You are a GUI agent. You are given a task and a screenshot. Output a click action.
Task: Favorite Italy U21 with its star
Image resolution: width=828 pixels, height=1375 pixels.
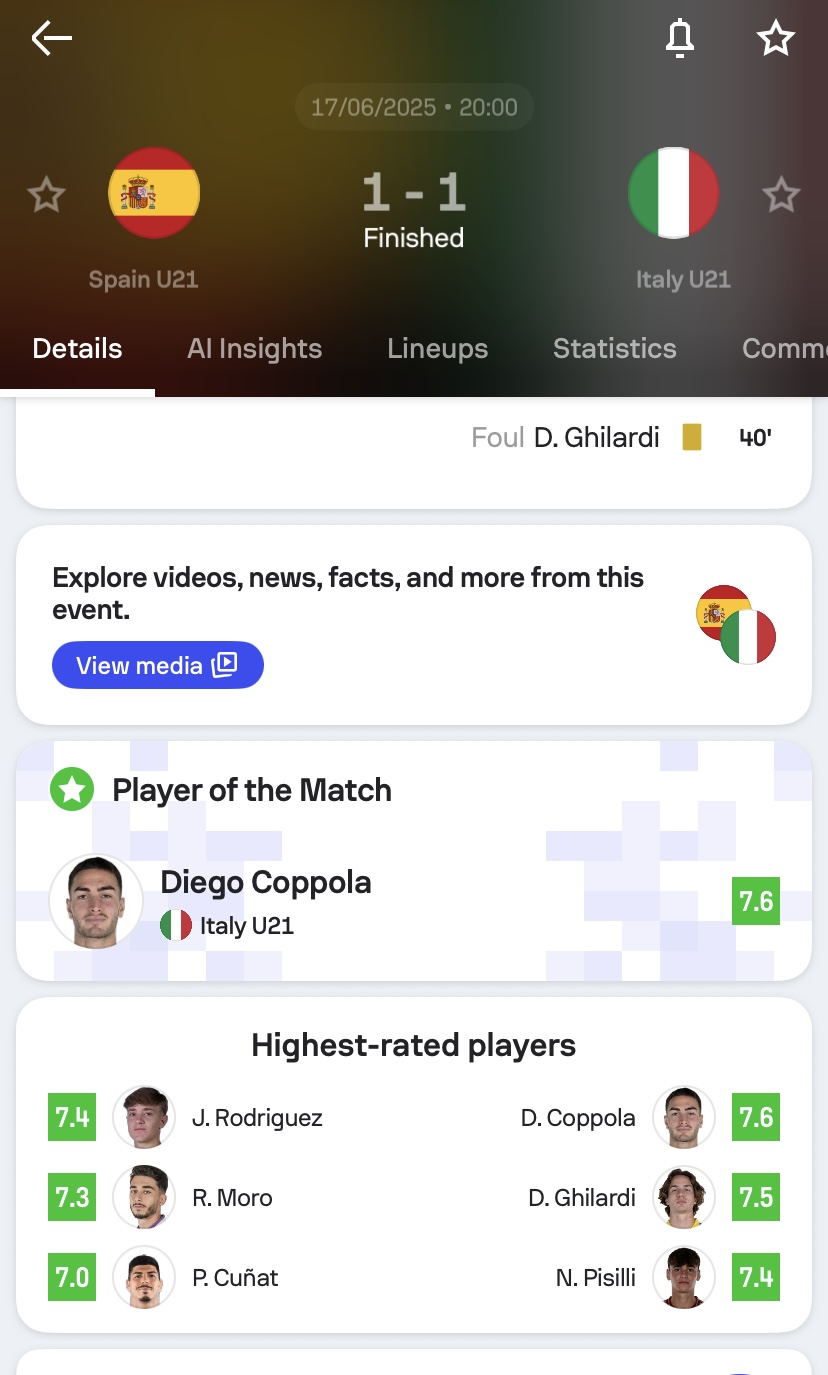pyautogui.click(x=781, y=194)
